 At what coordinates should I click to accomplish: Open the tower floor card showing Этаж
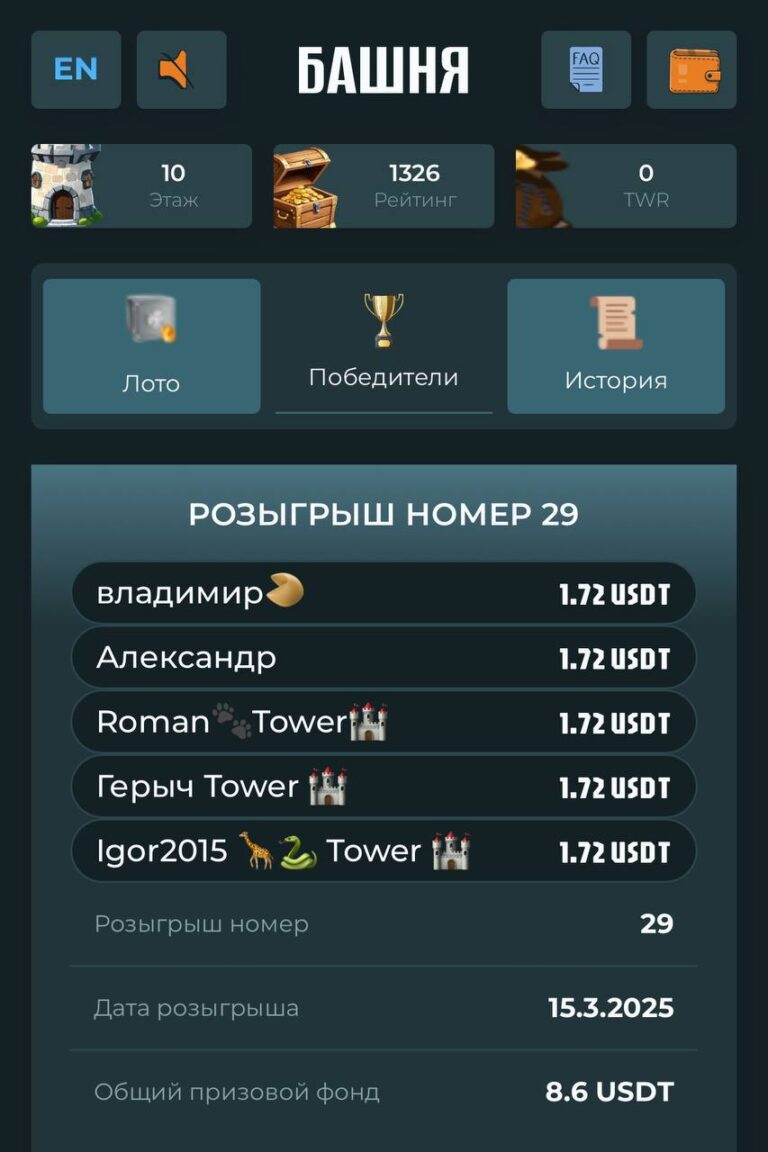click(x=141, y=186)
